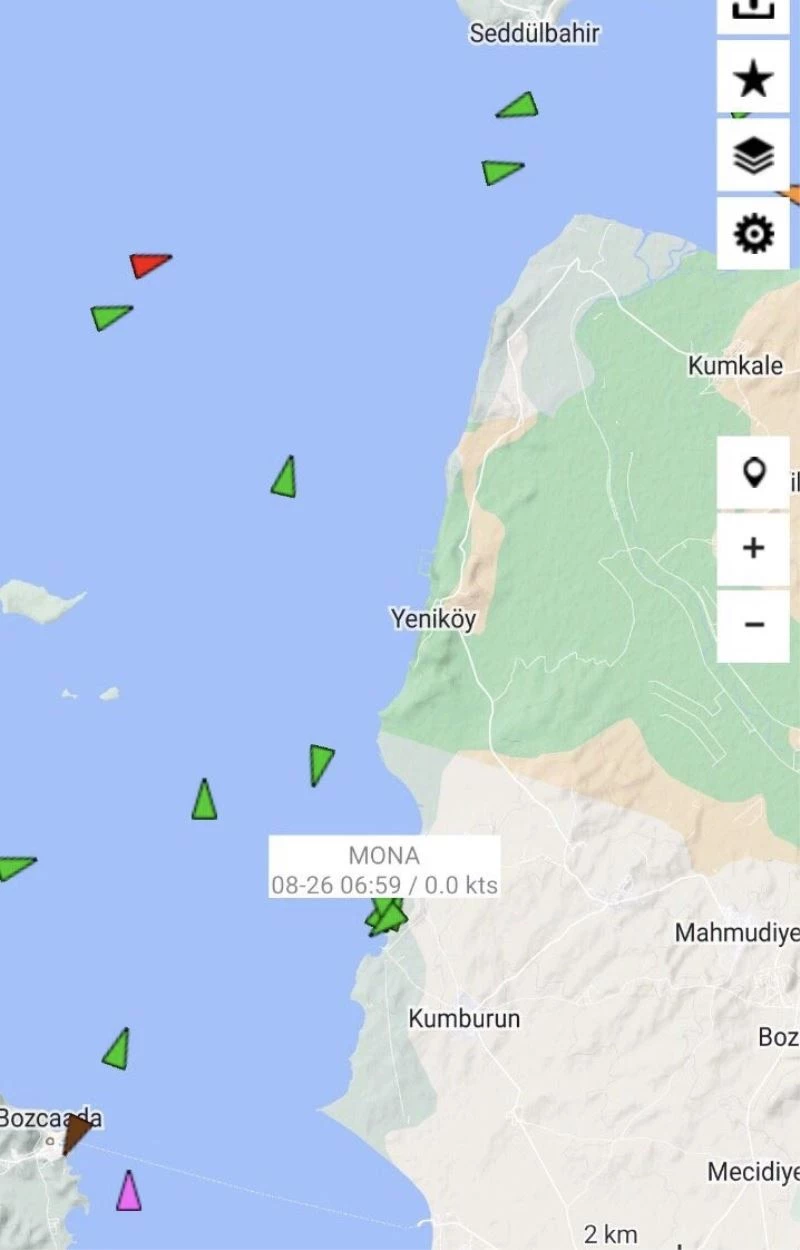Open the MONA vessel info label

pos(384,868)
